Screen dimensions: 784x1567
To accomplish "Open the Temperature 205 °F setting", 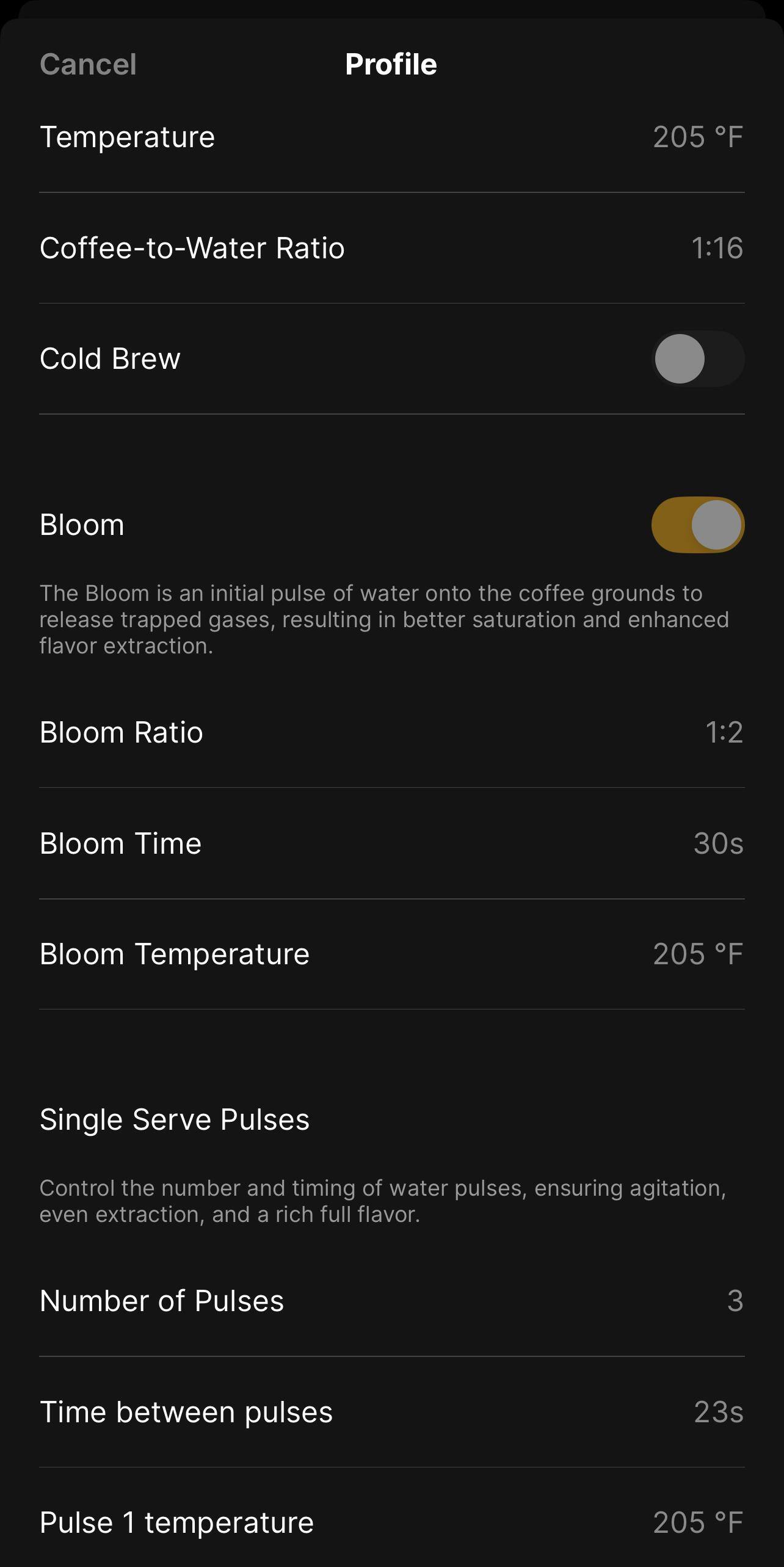I will [x=391, y=137].
